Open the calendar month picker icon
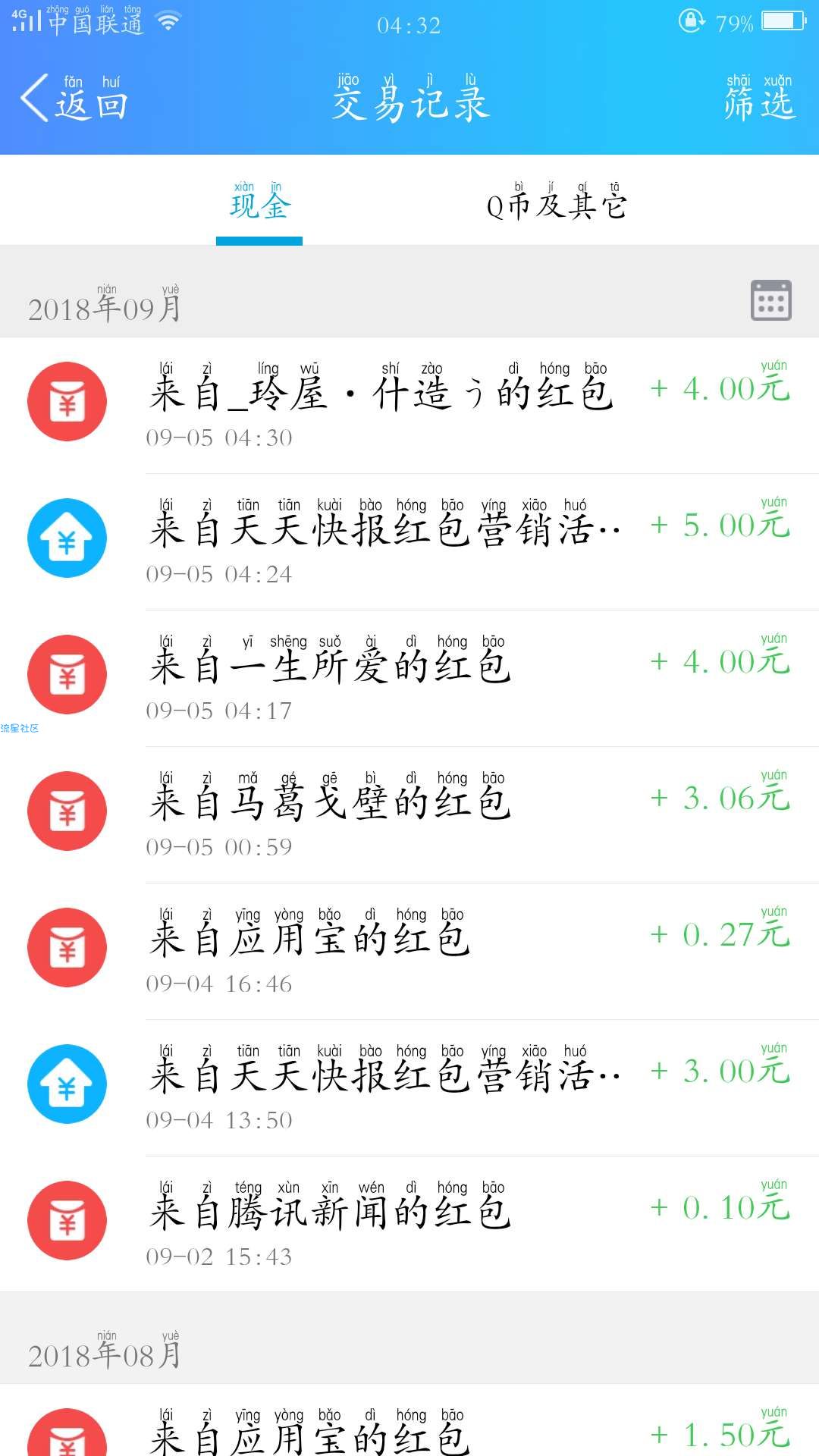The width and height of the screenshot is (819, 1456). (x=771, y=300)
